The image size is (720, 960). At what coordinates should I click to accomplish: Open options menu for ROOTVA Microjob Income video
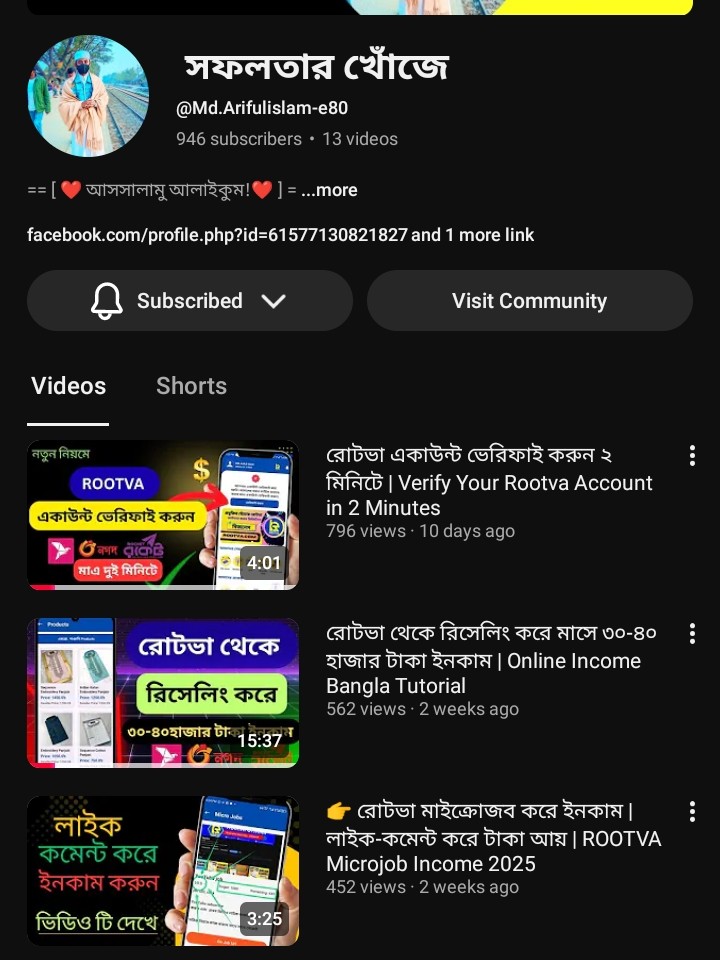(x=692, y=811)
